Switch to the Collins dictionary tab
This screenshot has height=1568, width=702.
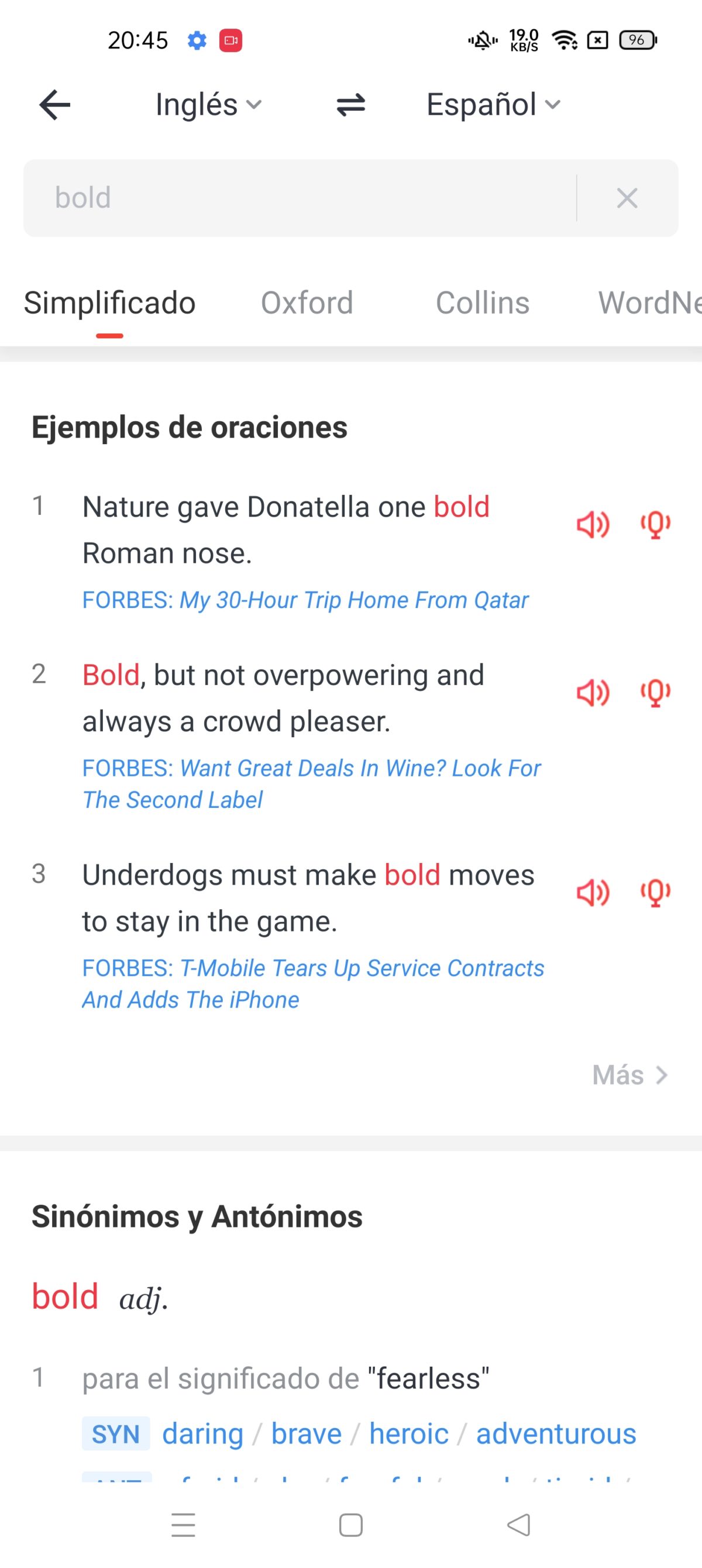tap(482, 302)
